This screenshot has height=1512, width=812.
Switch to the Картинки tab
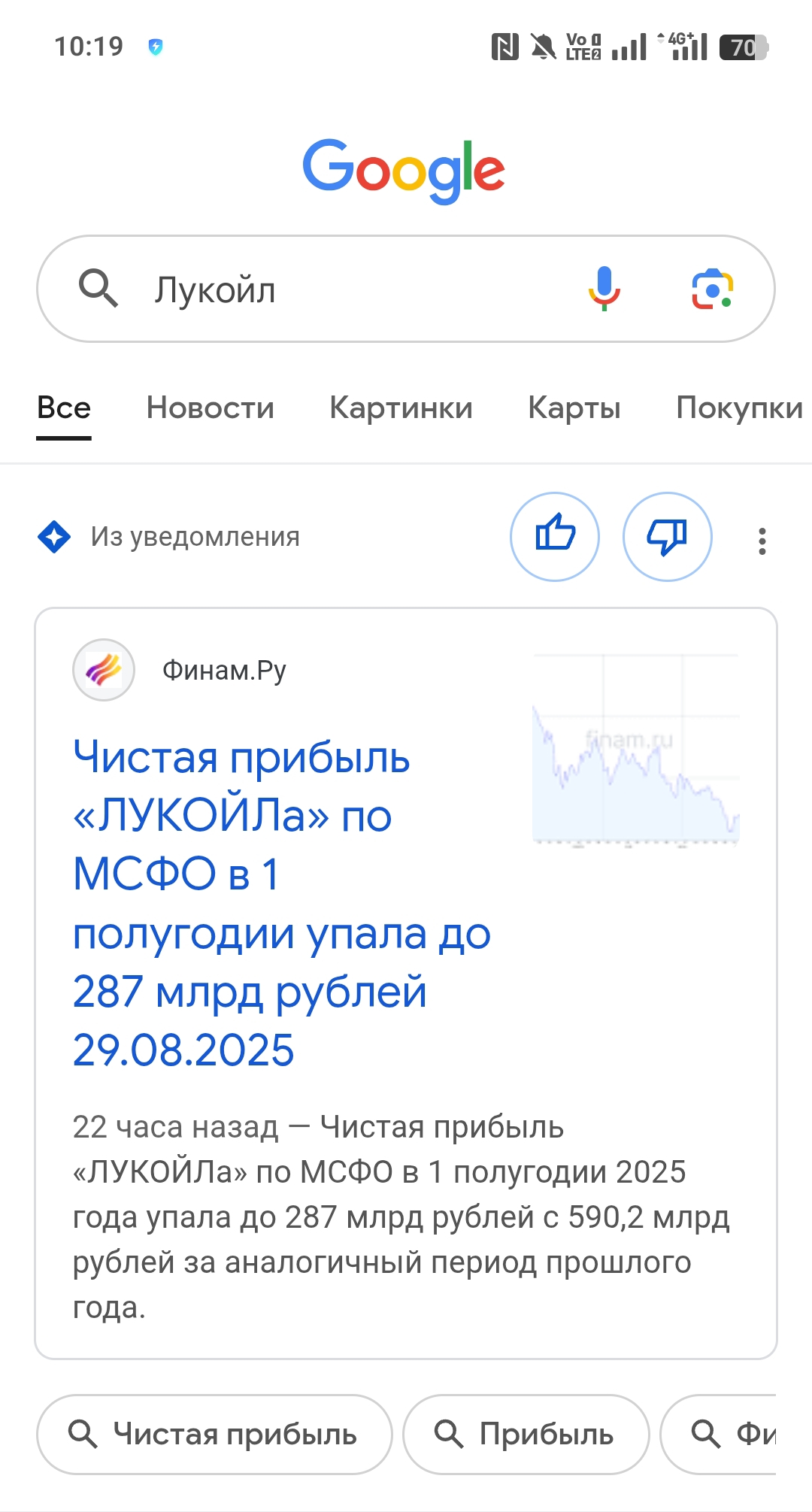401,408
